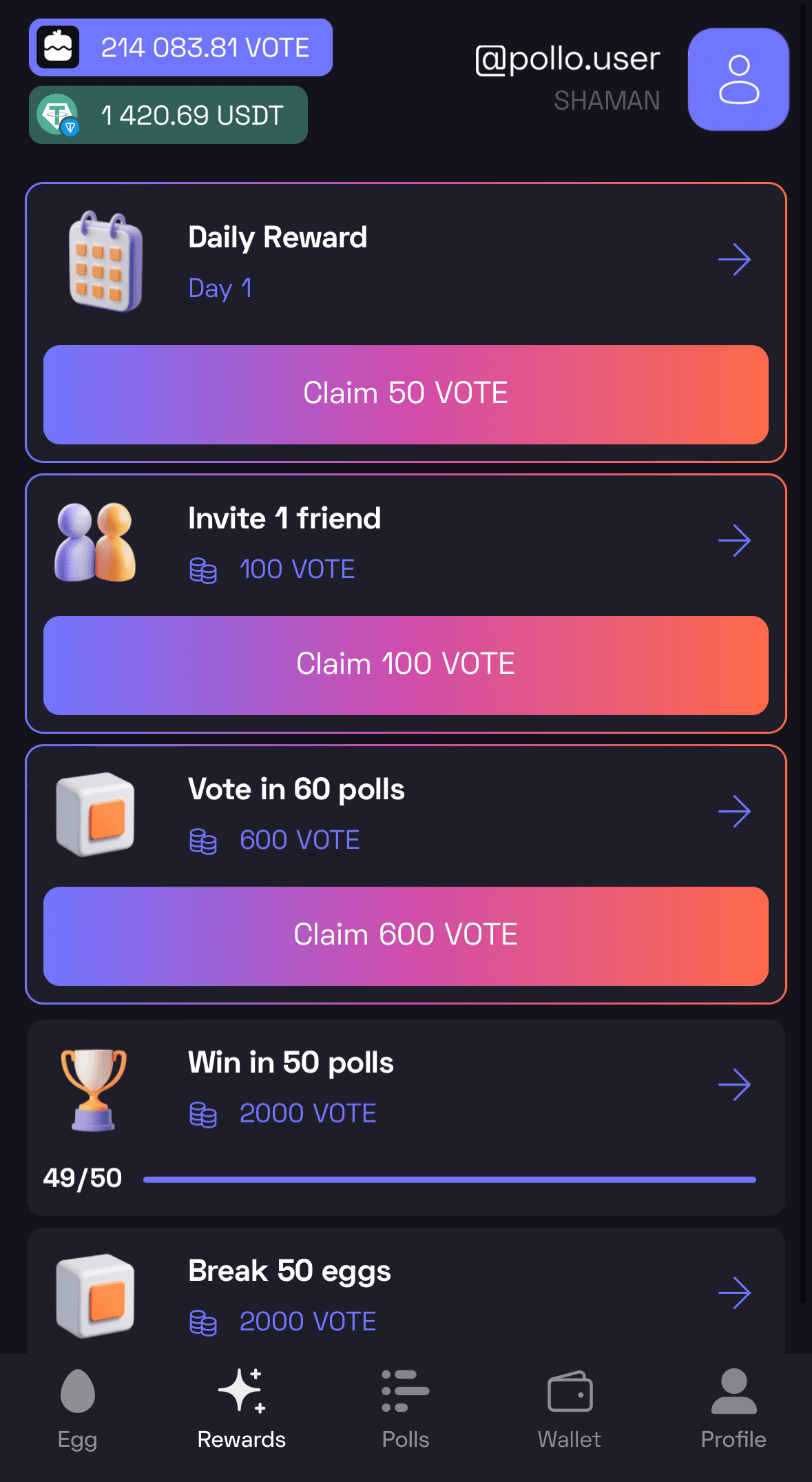Open Win in 50 polls card
Image resolution: width=812 pixels, height=1482 pixels.
coord(406,1102)
